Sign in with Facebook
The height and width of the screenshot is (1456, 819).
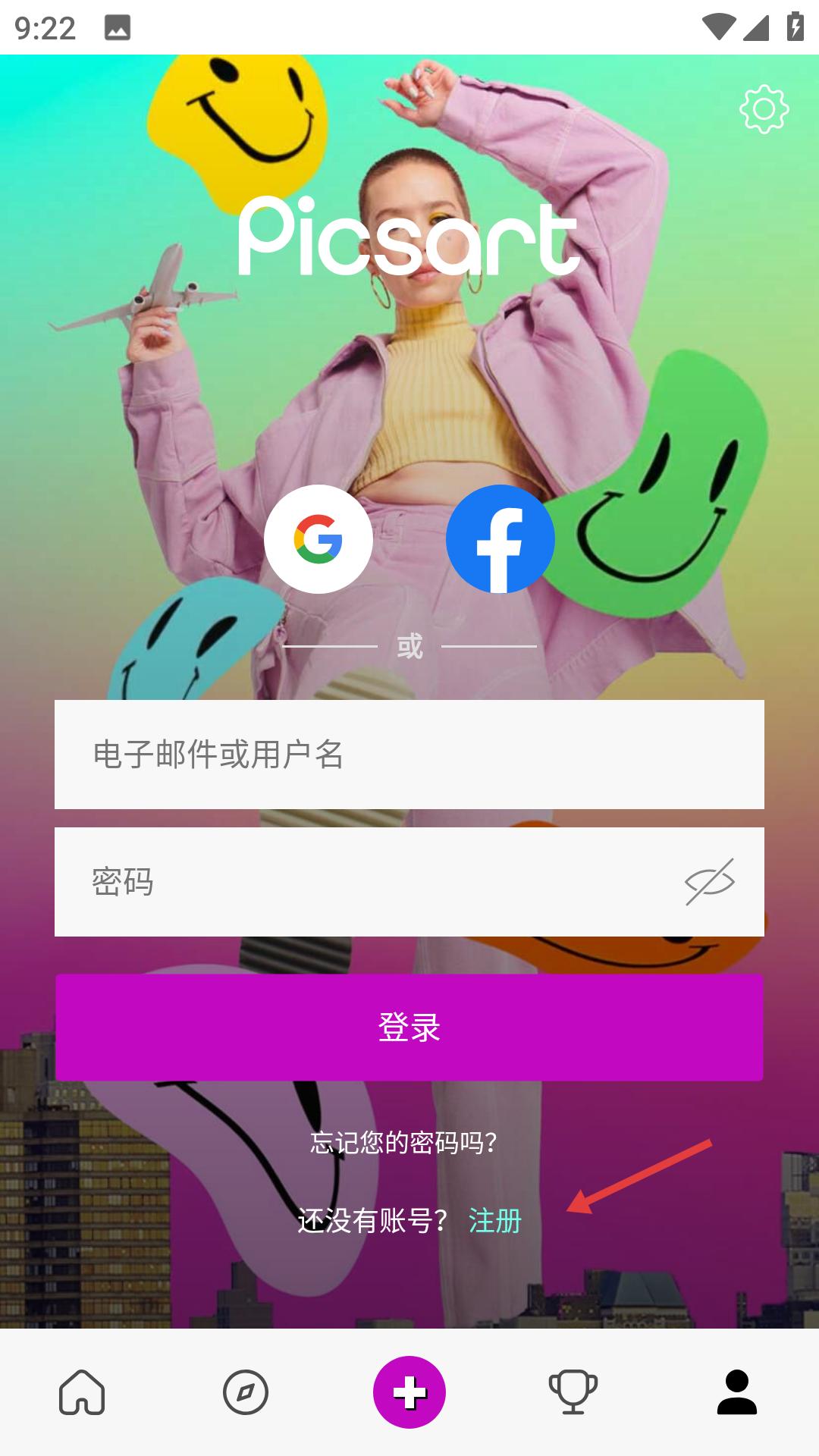pyautogui.click(x=500, y=539)
